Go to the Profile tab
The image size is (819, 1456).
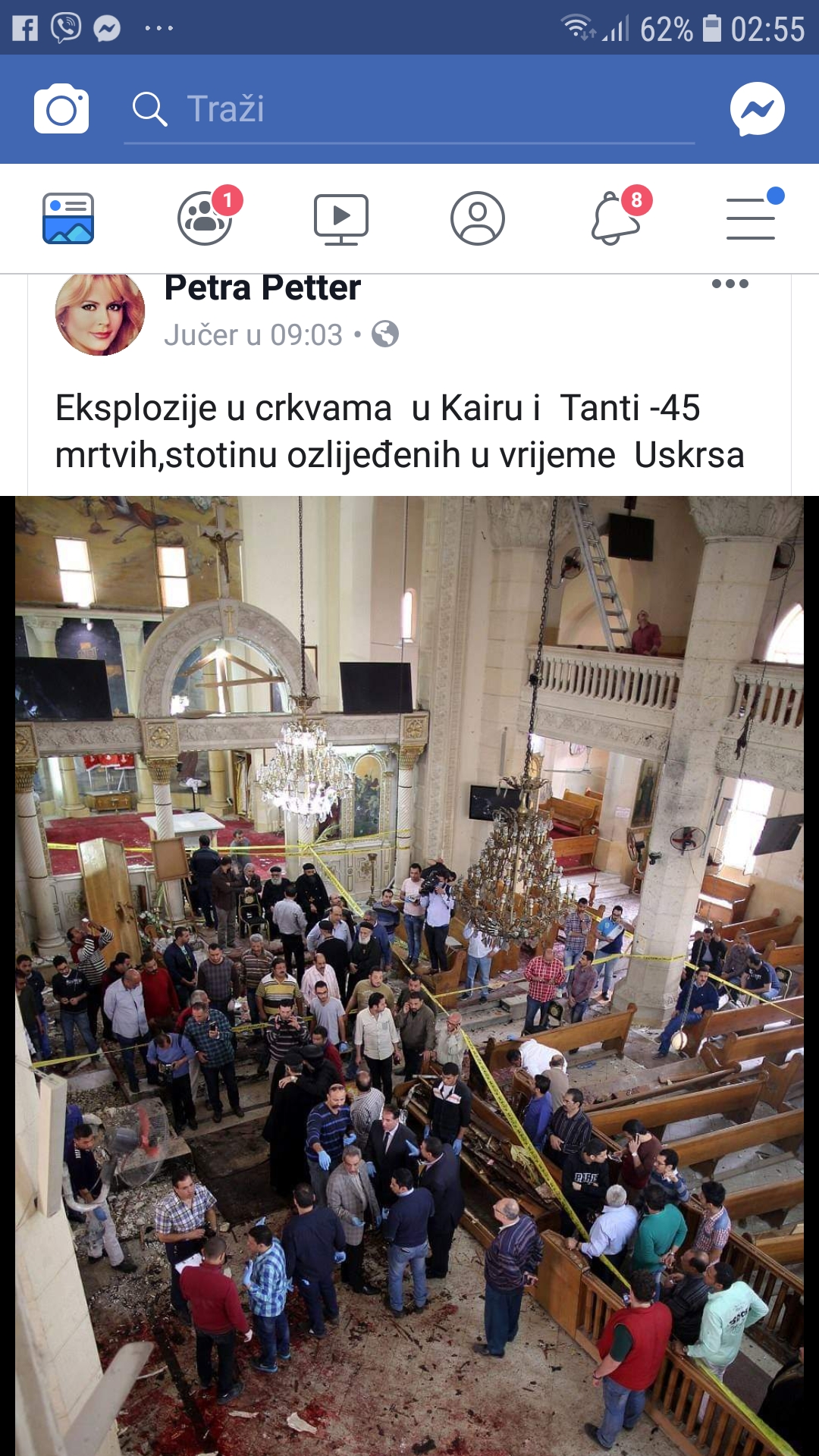coord(478,218)
